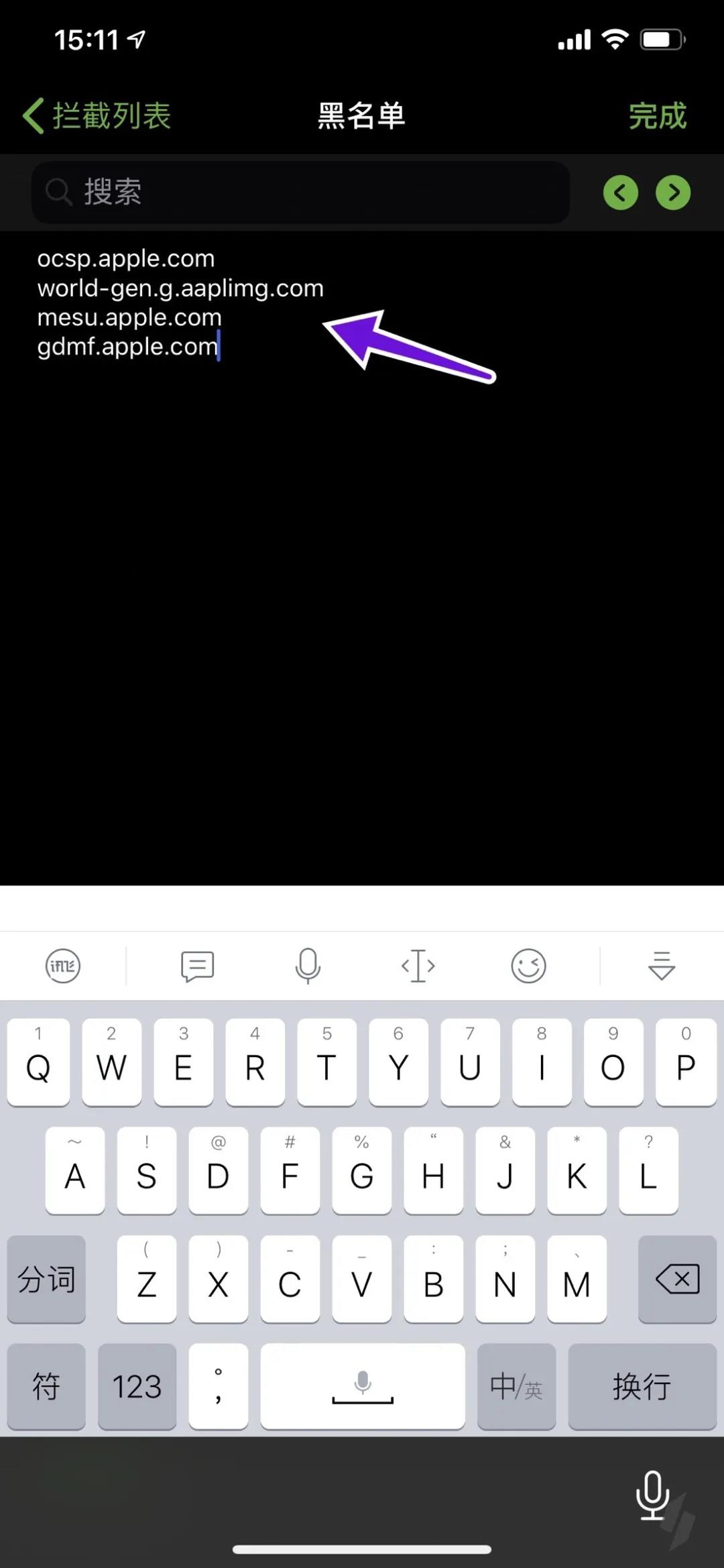Start voice input from keyboard toolbar
The image size is (724, 1568).
tap(308, 966)
